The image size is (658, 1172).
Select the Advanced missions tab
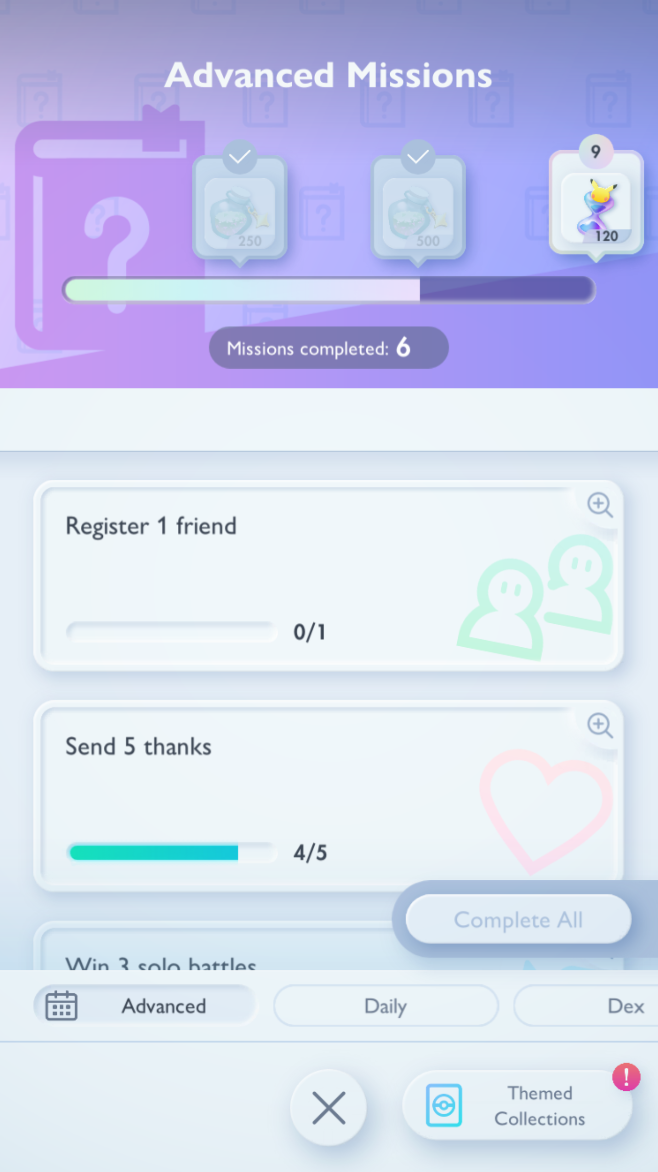(x=146, y=1006)
